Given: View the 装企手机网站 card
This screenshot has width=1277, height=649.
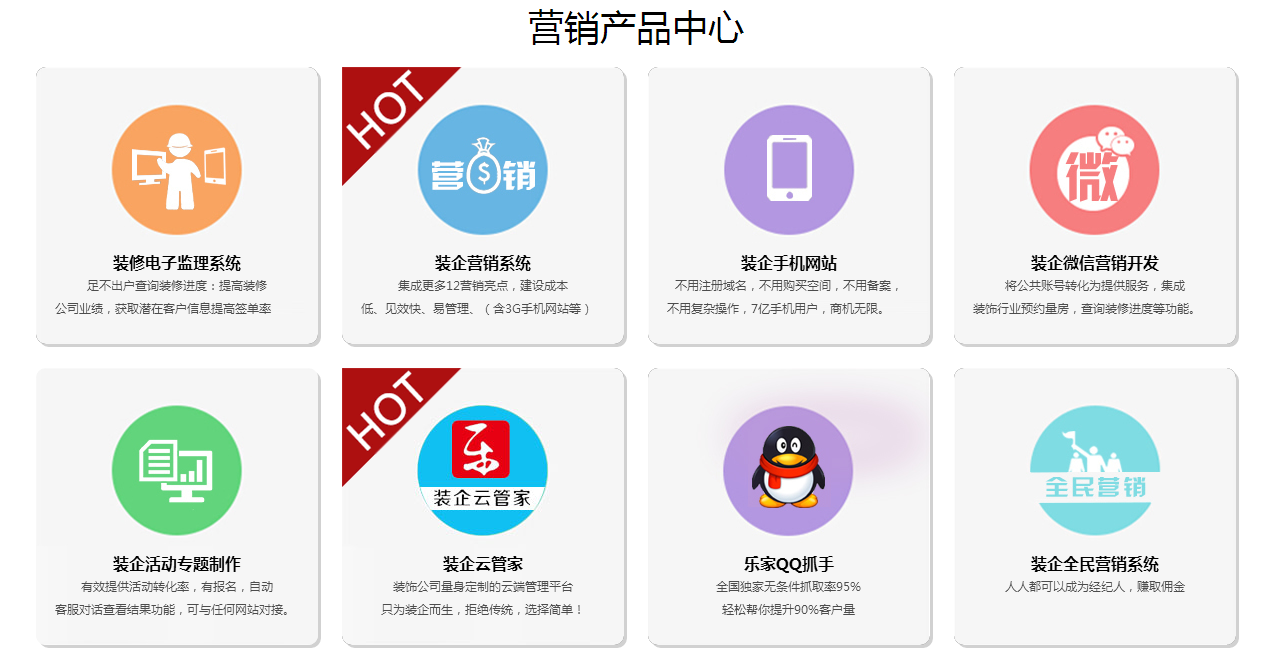Looking at the screenshot, I should coord(789,206).
